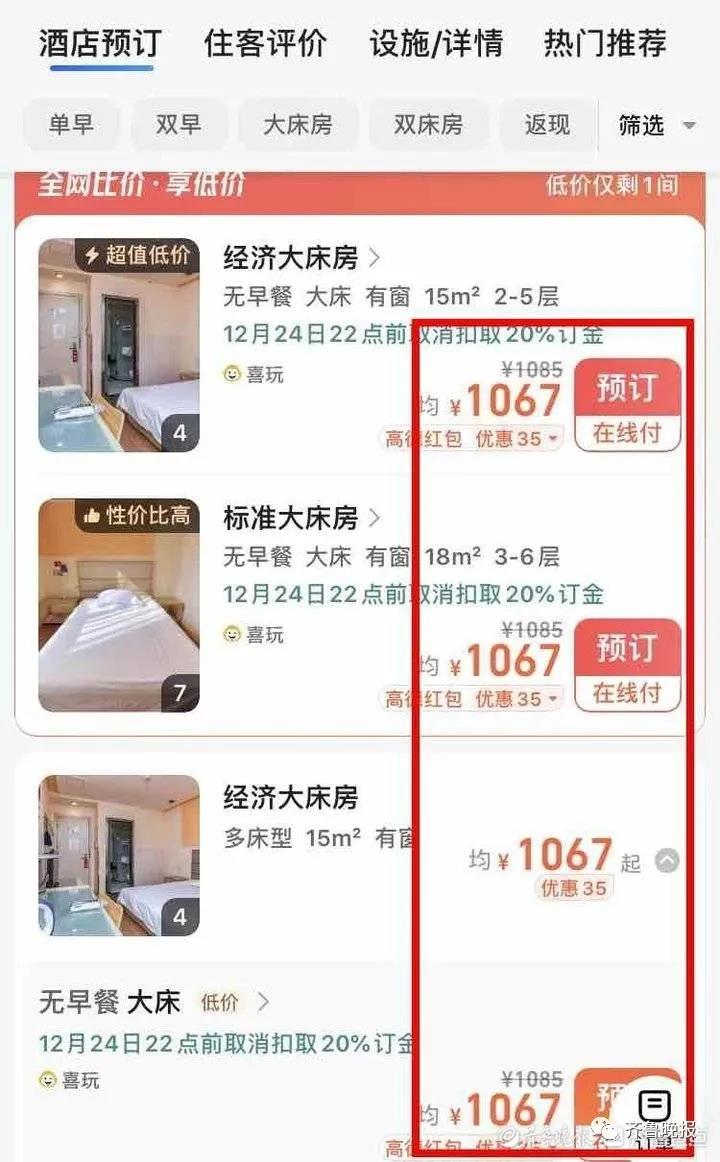Open the floating message icon
720x1162 pixels.
click(655, 1104)
